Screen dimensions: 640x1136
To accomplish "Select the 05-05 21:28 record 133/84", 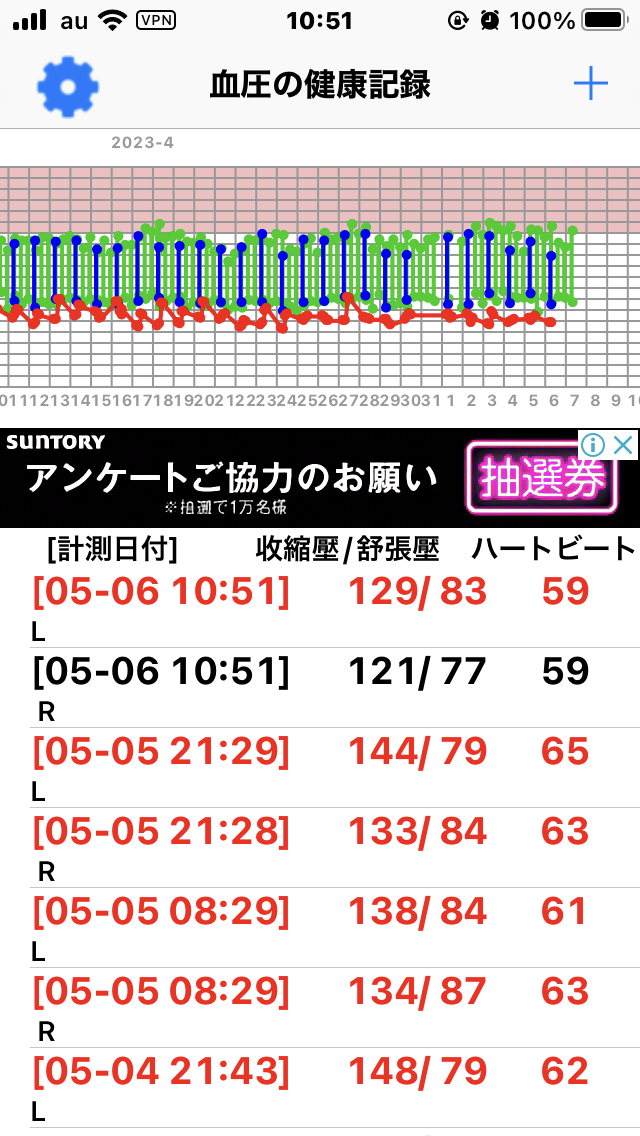I will point(320,847).
